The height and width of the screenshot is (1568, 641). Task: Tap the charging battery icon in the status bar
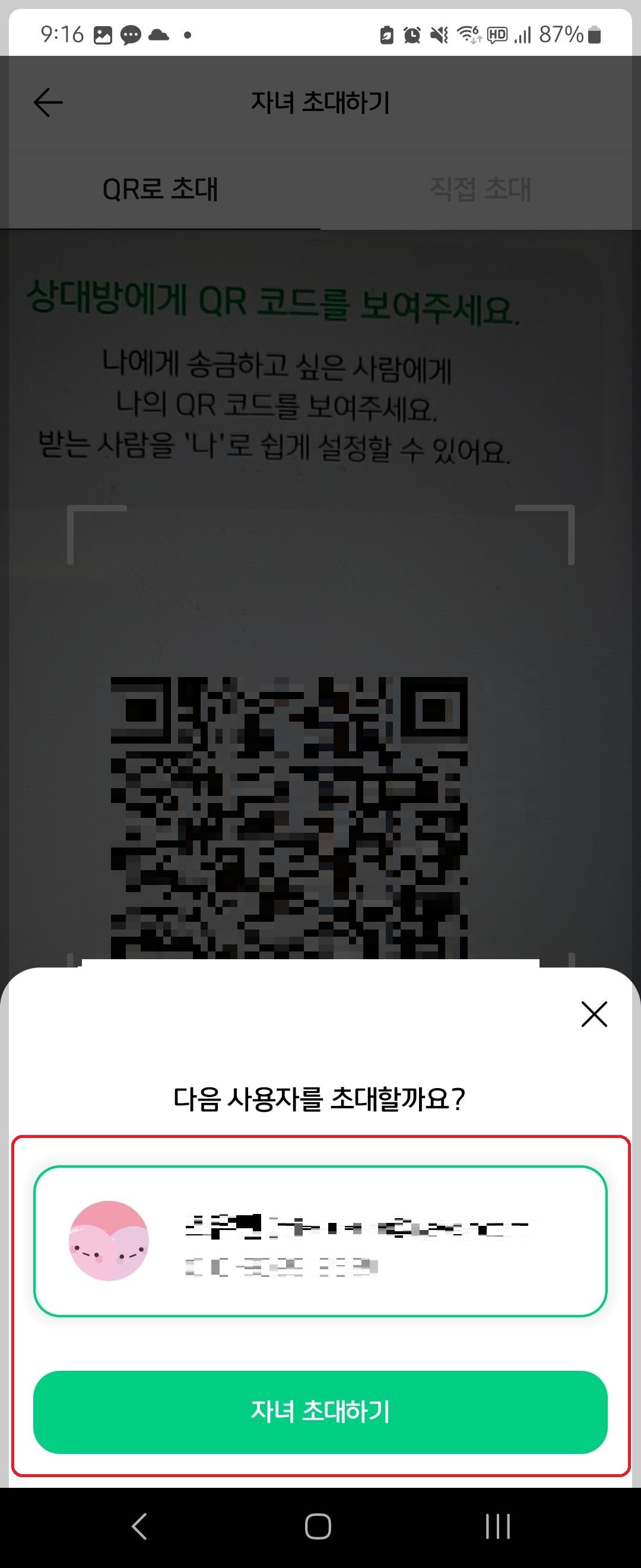(388, 35)
